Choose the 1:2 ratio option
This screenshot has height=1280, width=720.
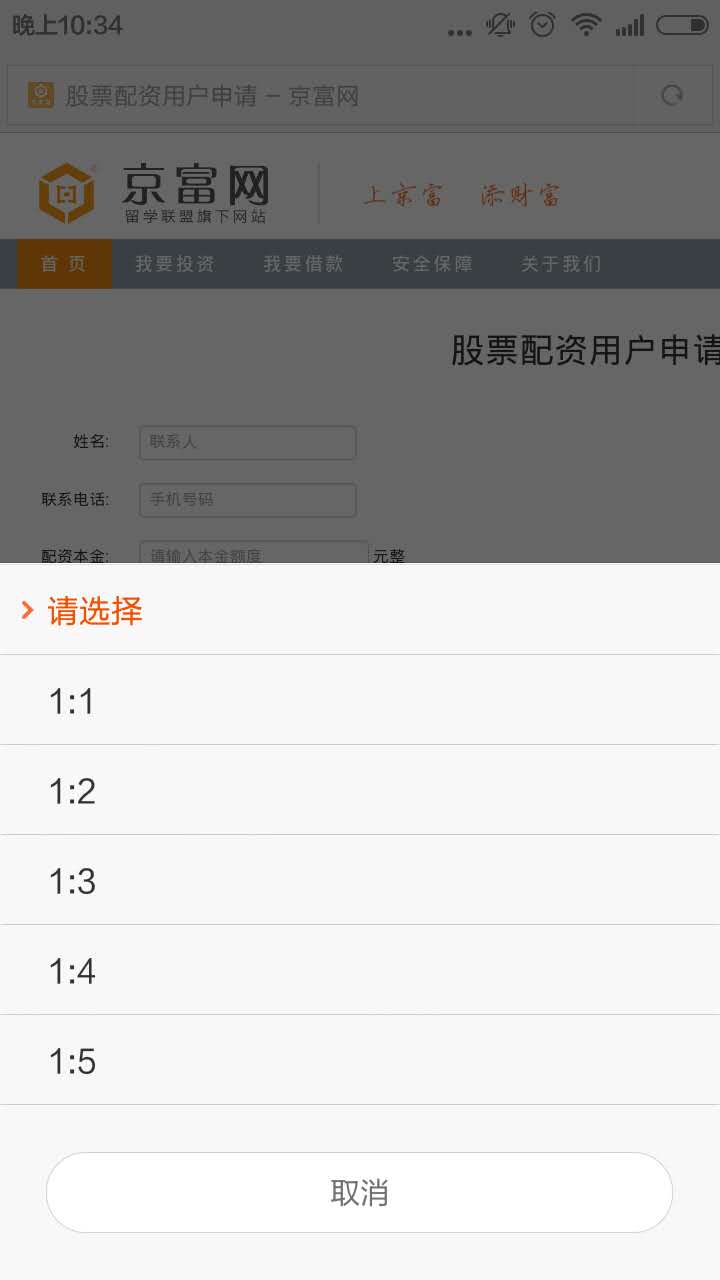coord(360,790)
